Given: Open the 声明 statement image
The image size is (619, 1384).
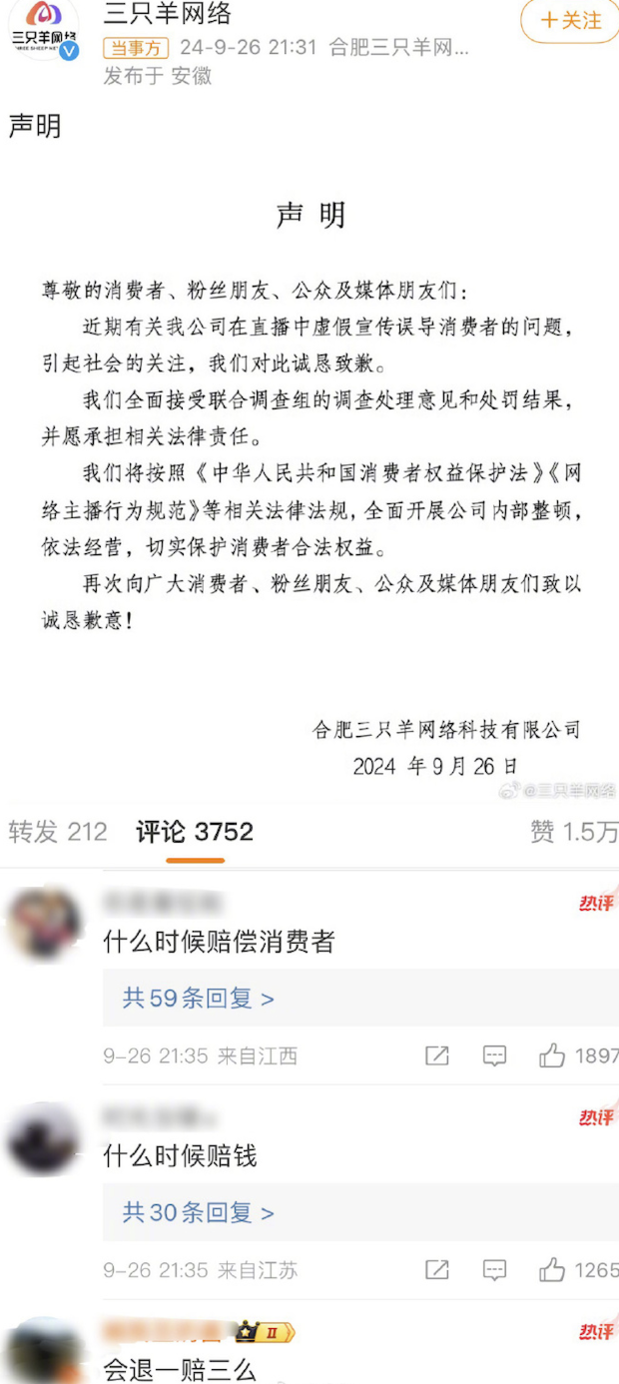Looking at the screenshot, I should pos(310,490).
